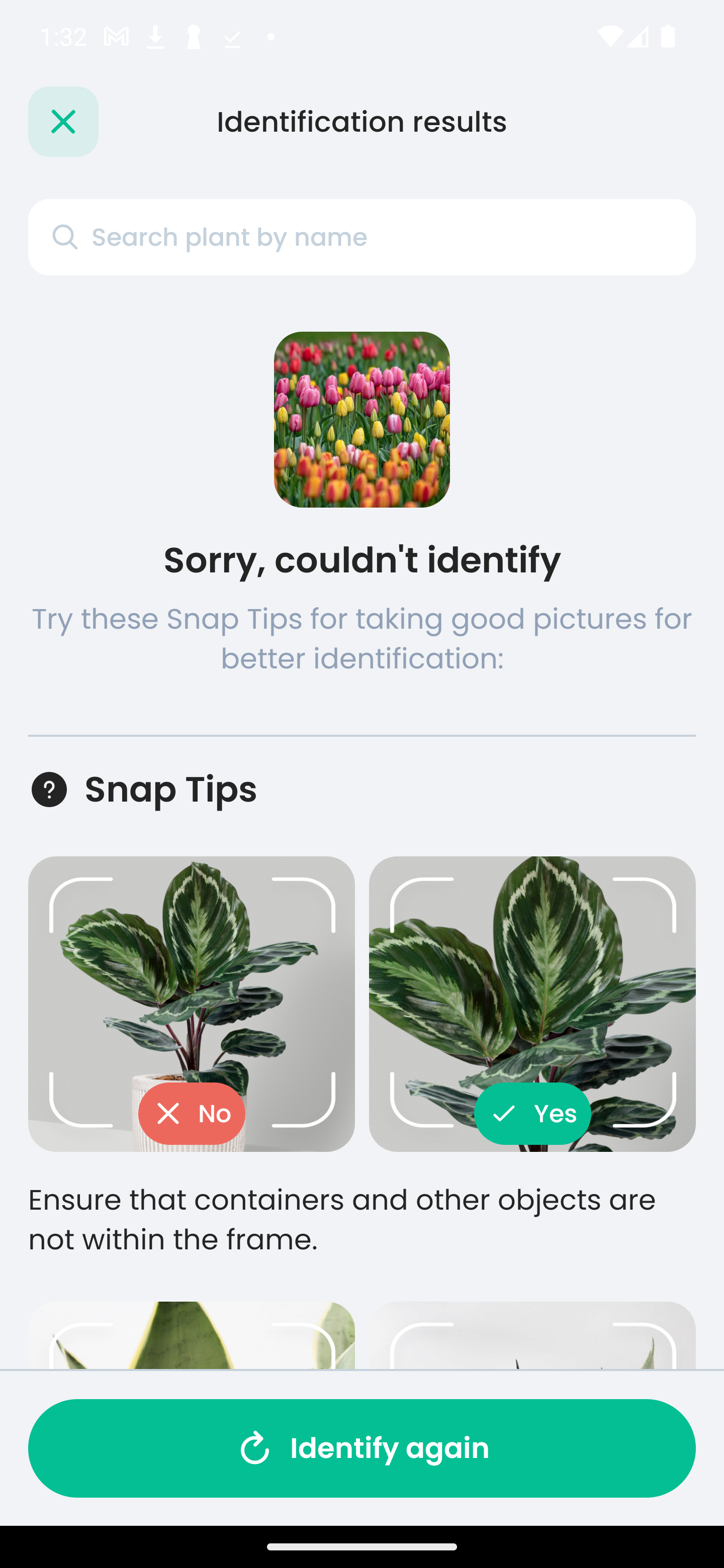Screen dimensions: 724x1568
Task: Close the identification results screen
Action: click(x=63, y=122)
